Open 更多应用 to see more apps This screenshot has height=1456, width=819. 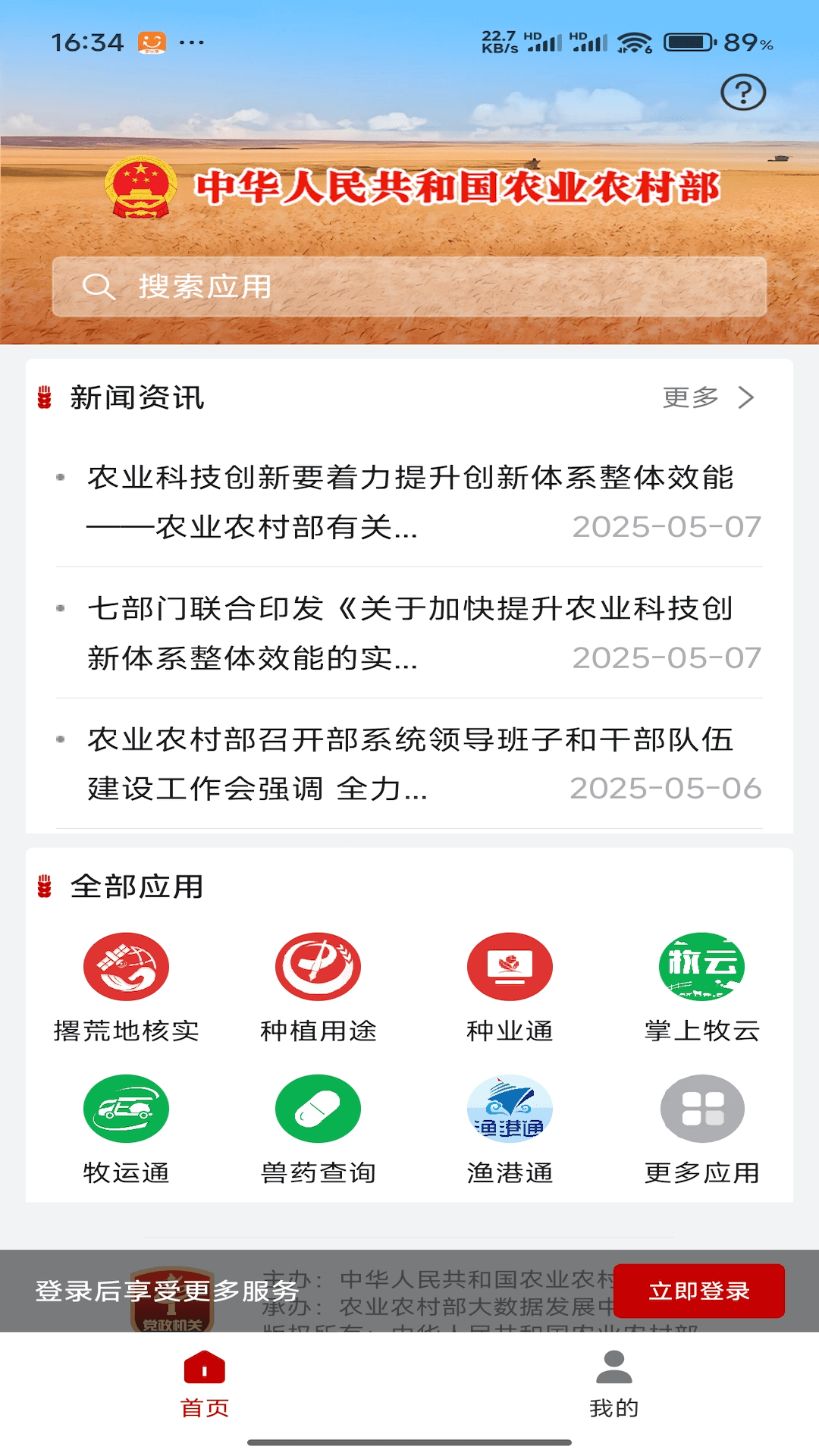point(701,1109)
